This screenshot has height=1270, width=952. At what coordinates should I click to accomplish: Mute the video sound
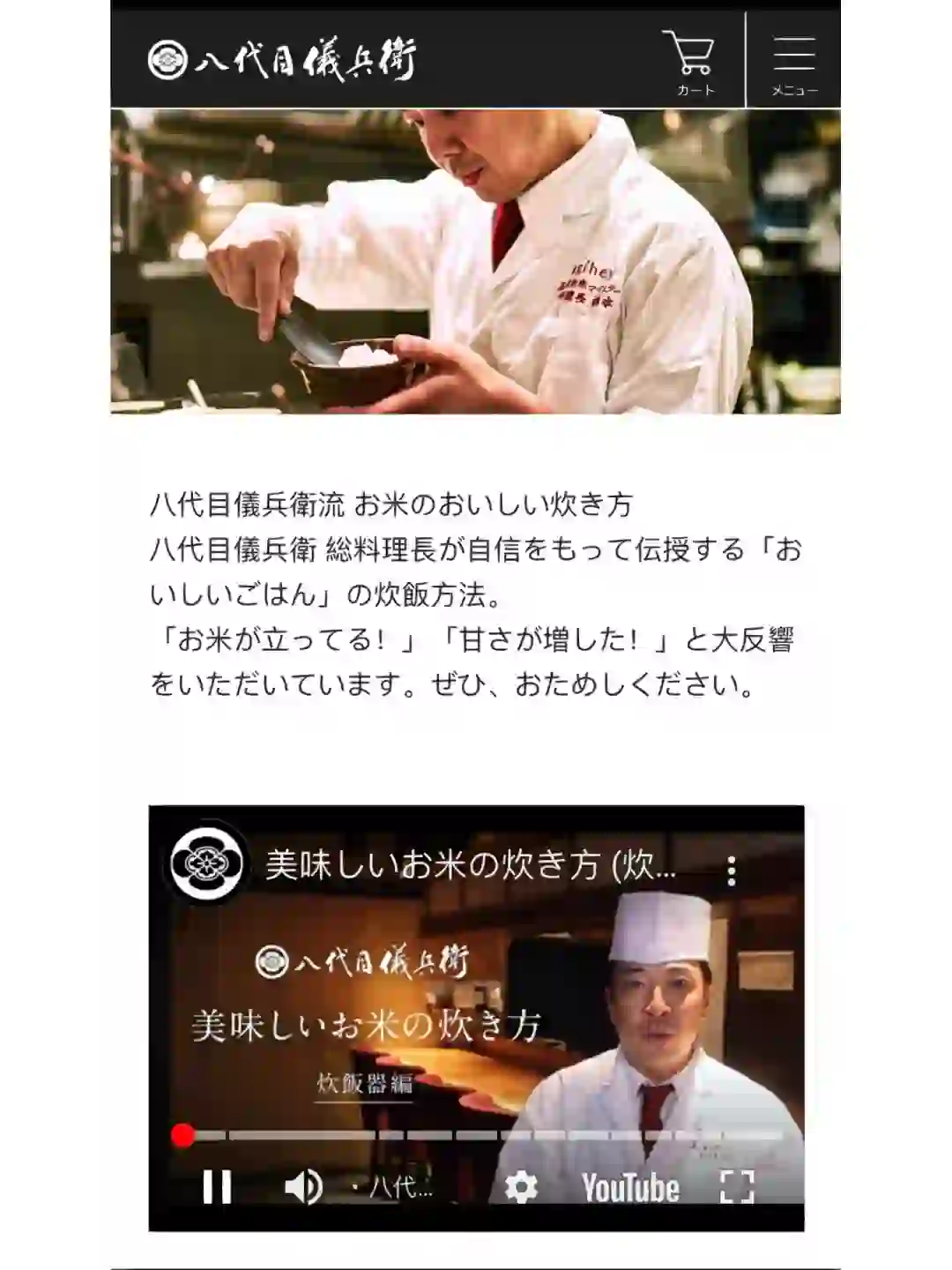(303, 1186)
